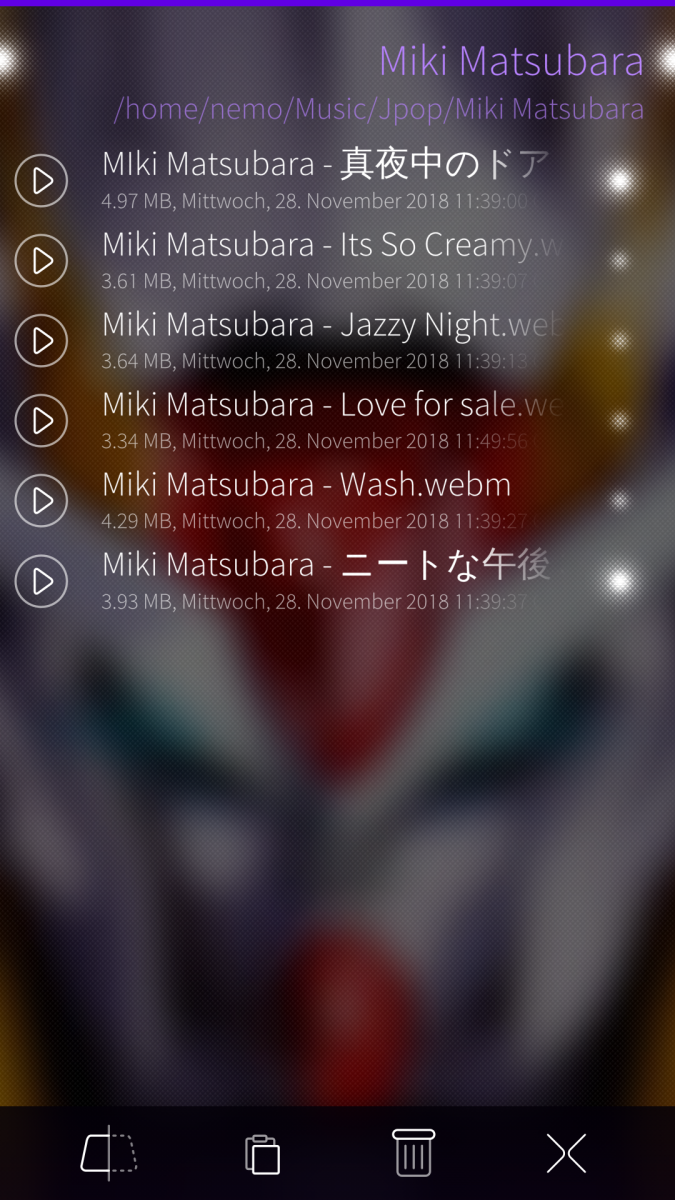
Task: Play the Wash.webm track
Action: coord(41,501)
